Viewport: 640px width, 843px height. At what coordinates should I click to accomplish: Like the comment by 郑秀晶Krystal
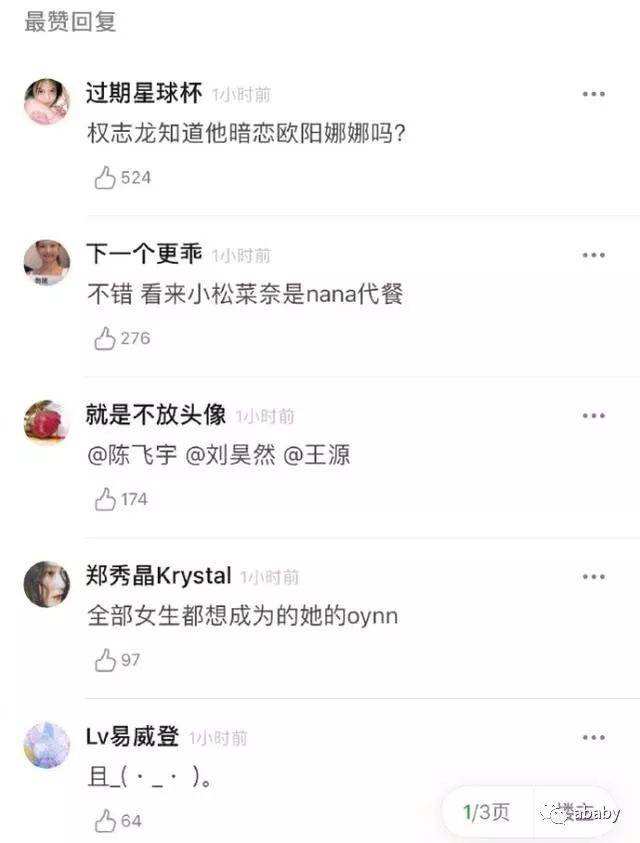coord(105,660)
